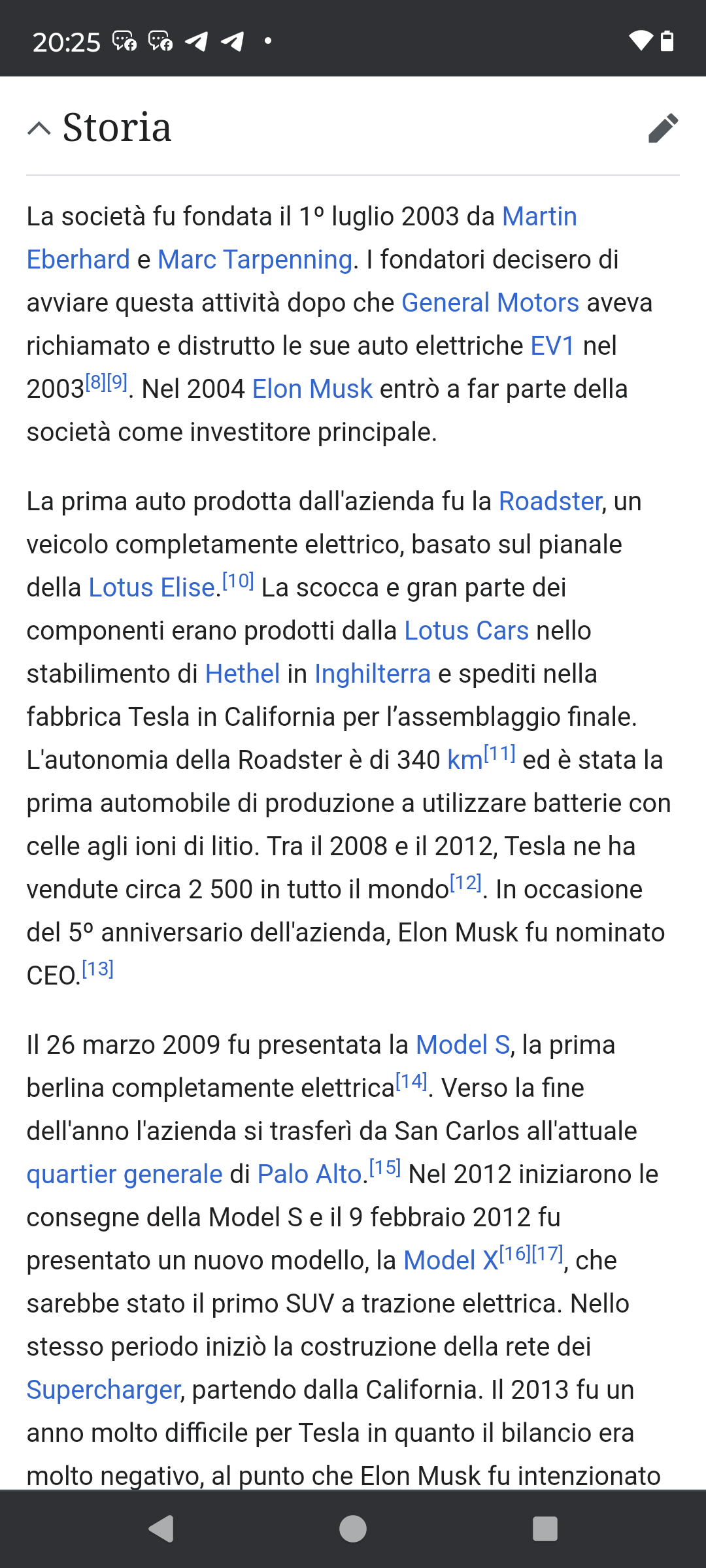This screenshot has width=706, height=1568.
Task: Open the Marc Tarpenning link
Action: click(255, 259)
